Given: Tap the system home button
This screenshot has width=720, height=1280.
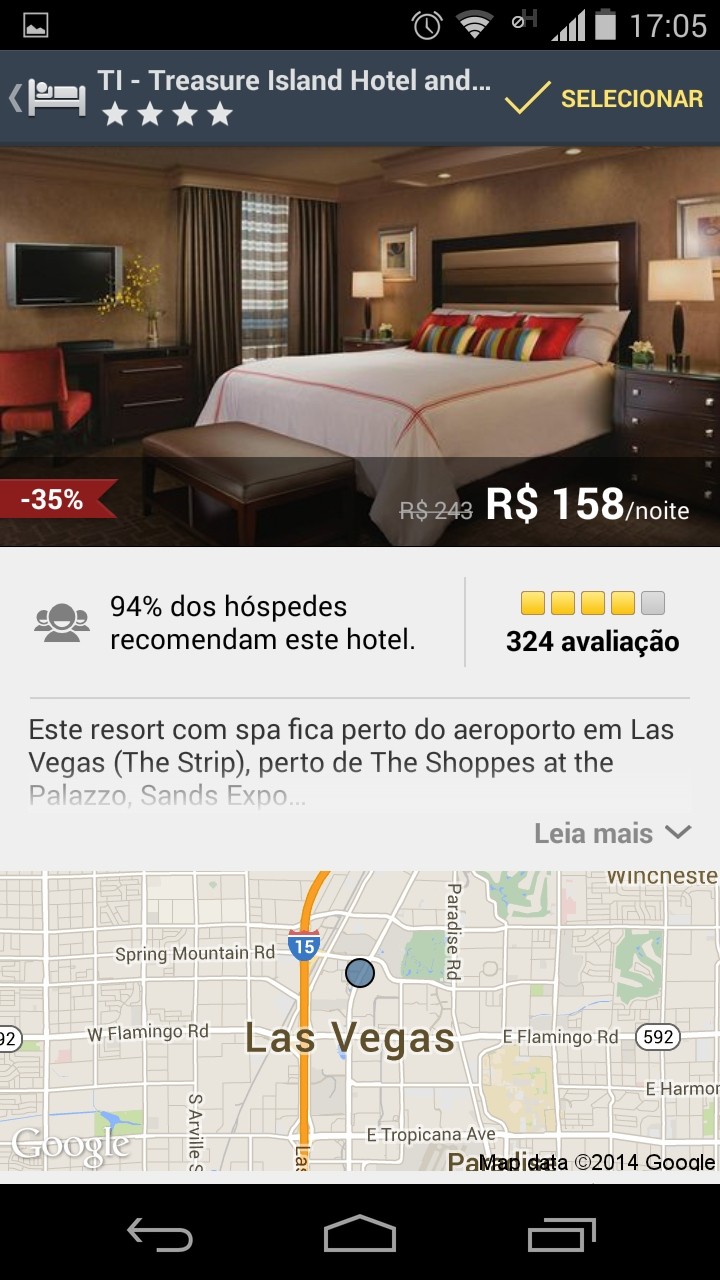Looking at the screenshot, I should pos(360,1234).
